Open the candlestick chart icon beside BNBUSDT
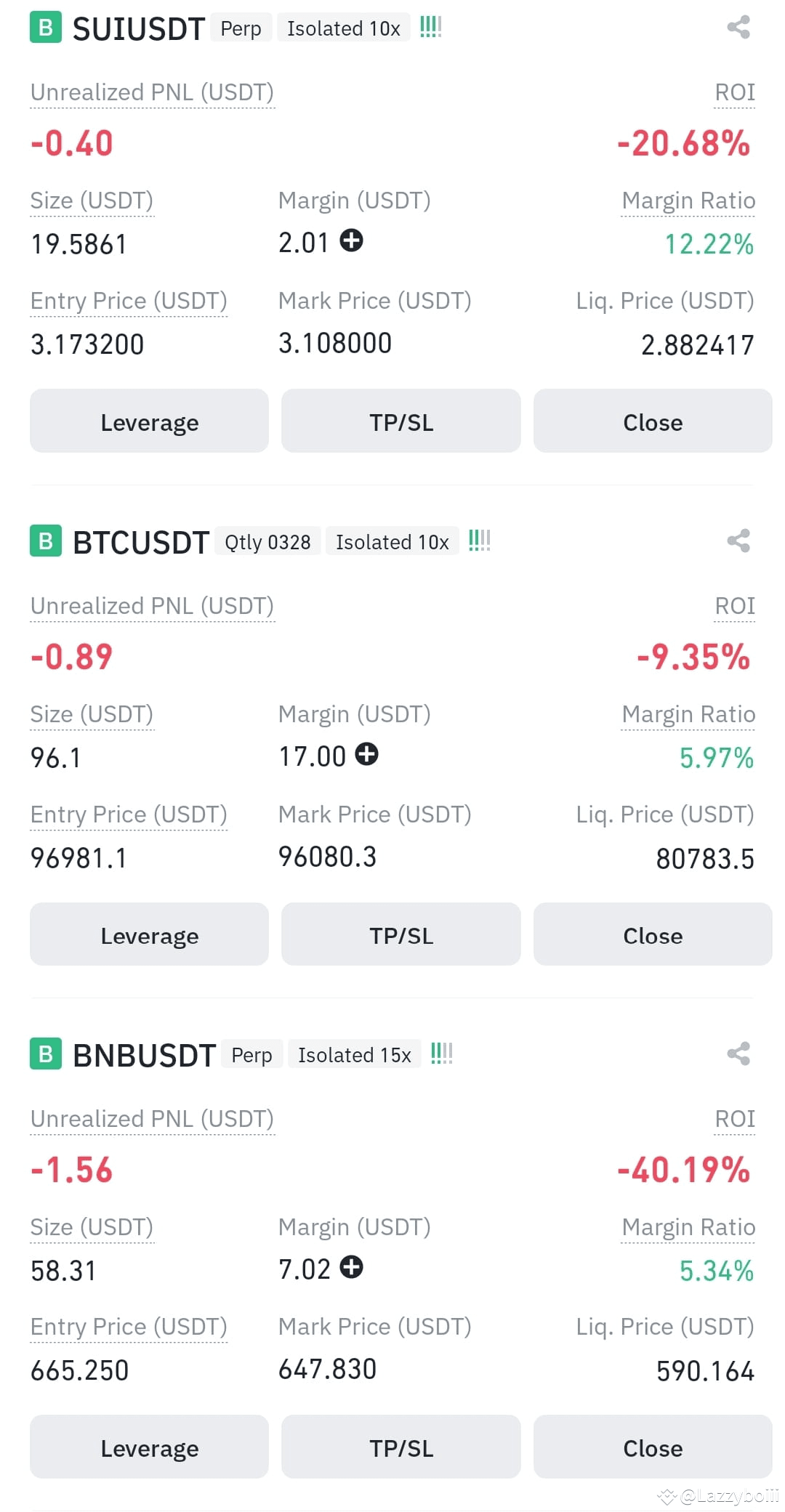Screen dimensions: 785x1512 [x=441, y=1053]
